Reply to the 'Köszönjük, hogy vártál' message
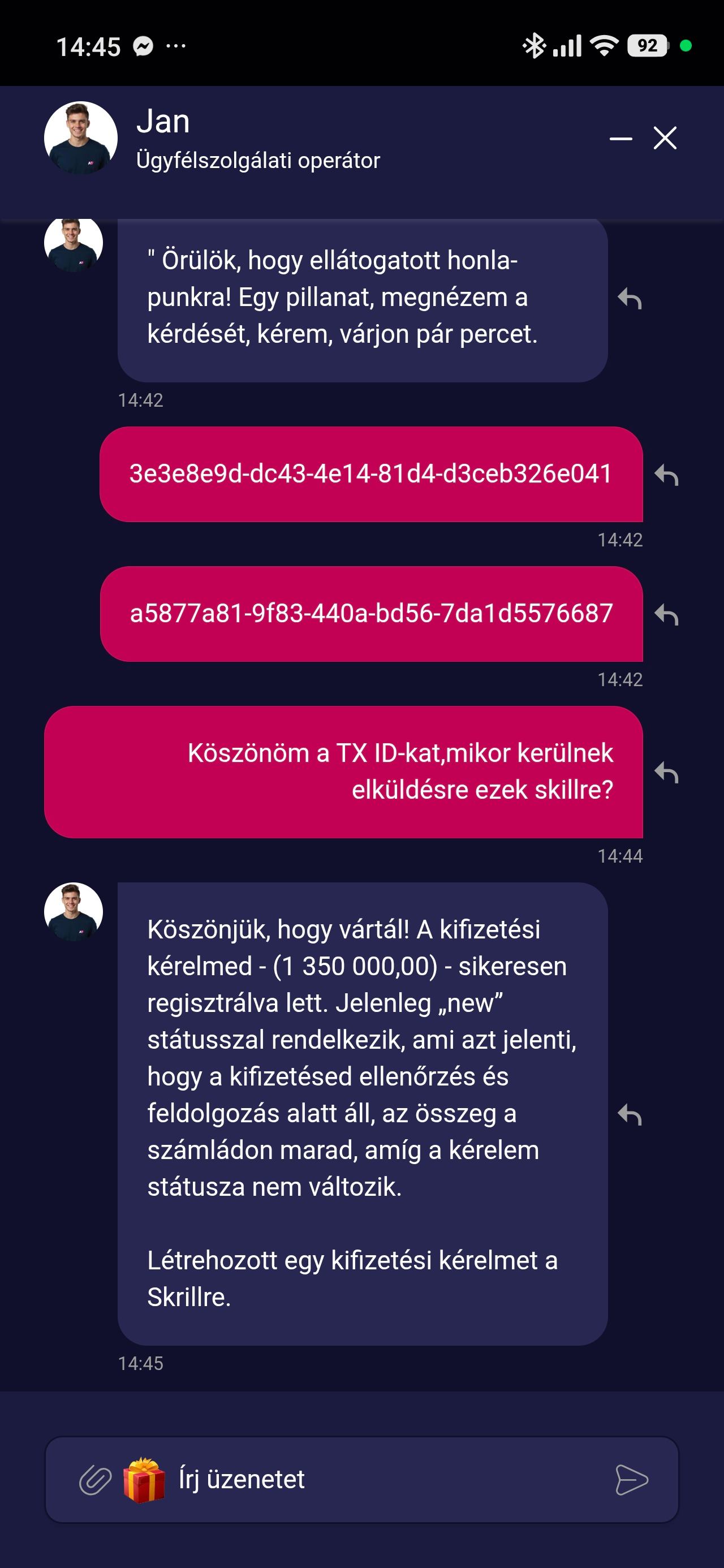724x1568 pixels. pos(630,1114)
